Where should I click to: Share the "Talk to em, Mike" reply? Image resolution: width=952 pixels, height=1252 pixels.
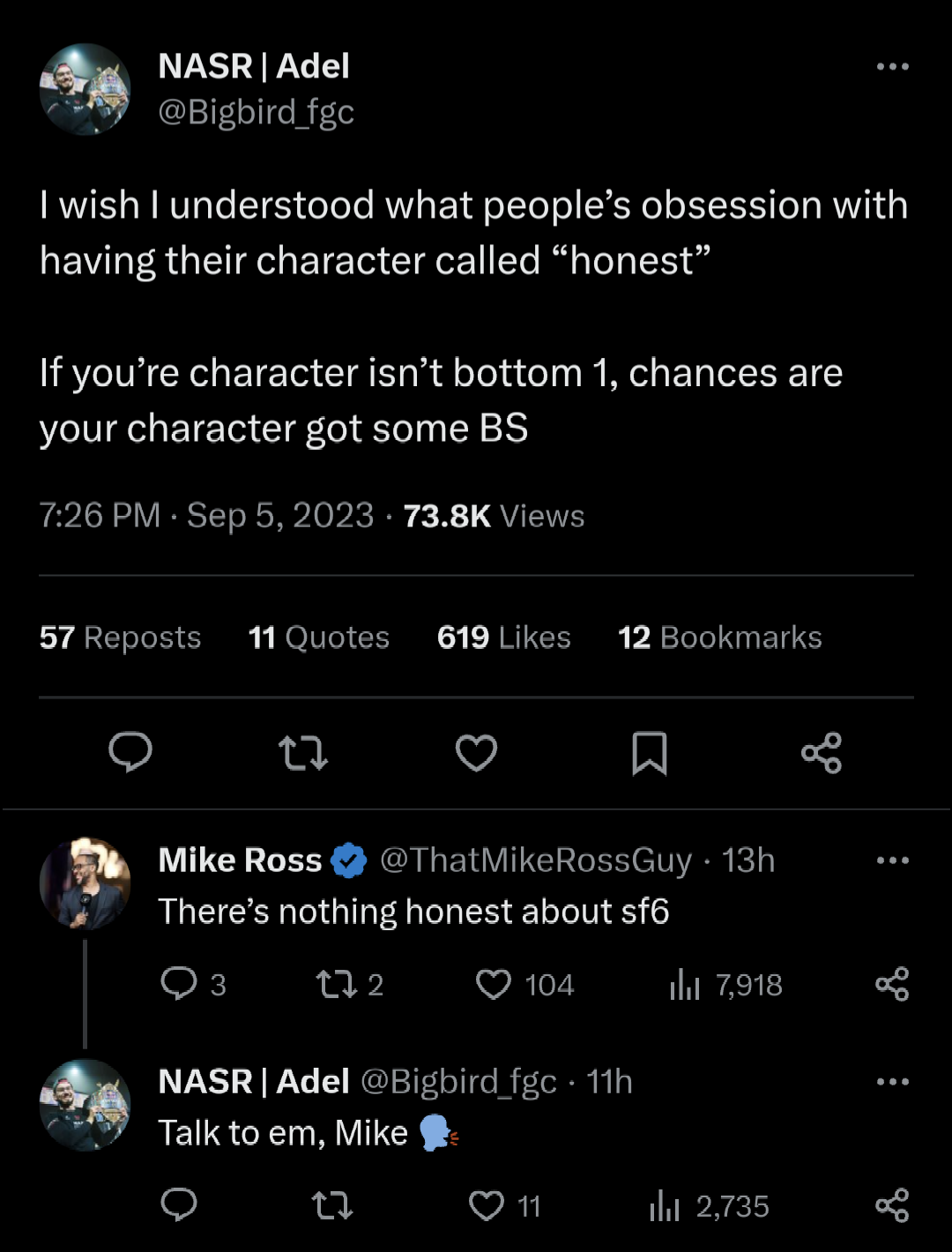click(892, 1205)
